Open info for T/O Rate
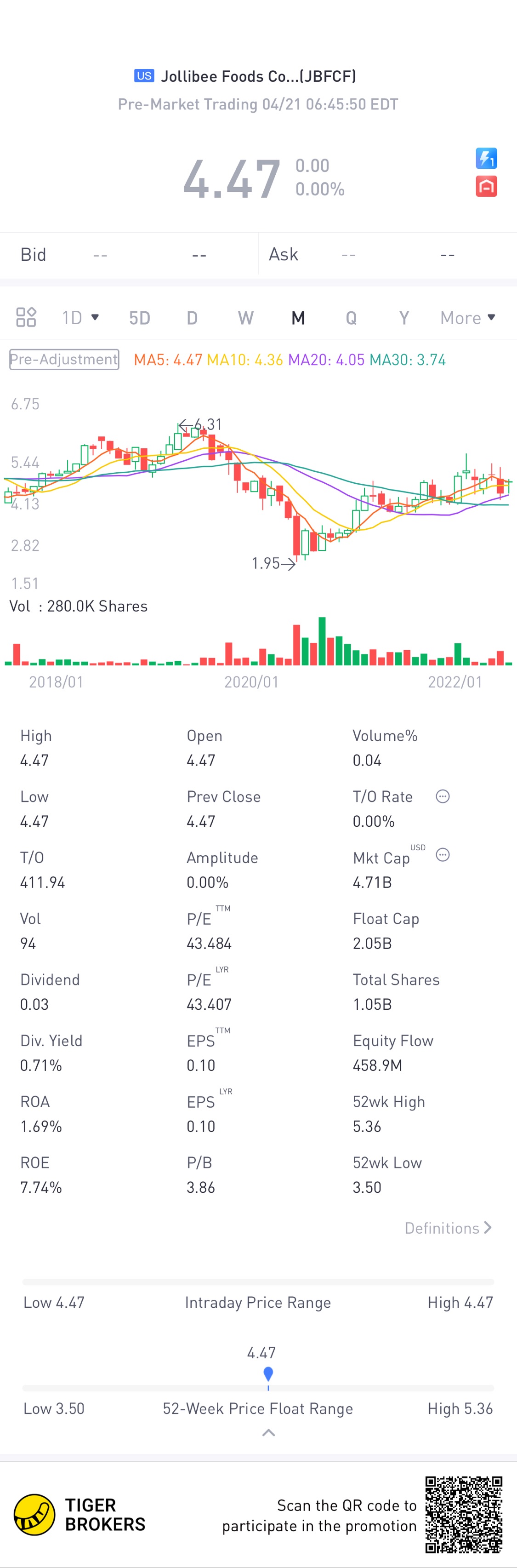Screen dimensions: 517x1568 click(443, 796)
